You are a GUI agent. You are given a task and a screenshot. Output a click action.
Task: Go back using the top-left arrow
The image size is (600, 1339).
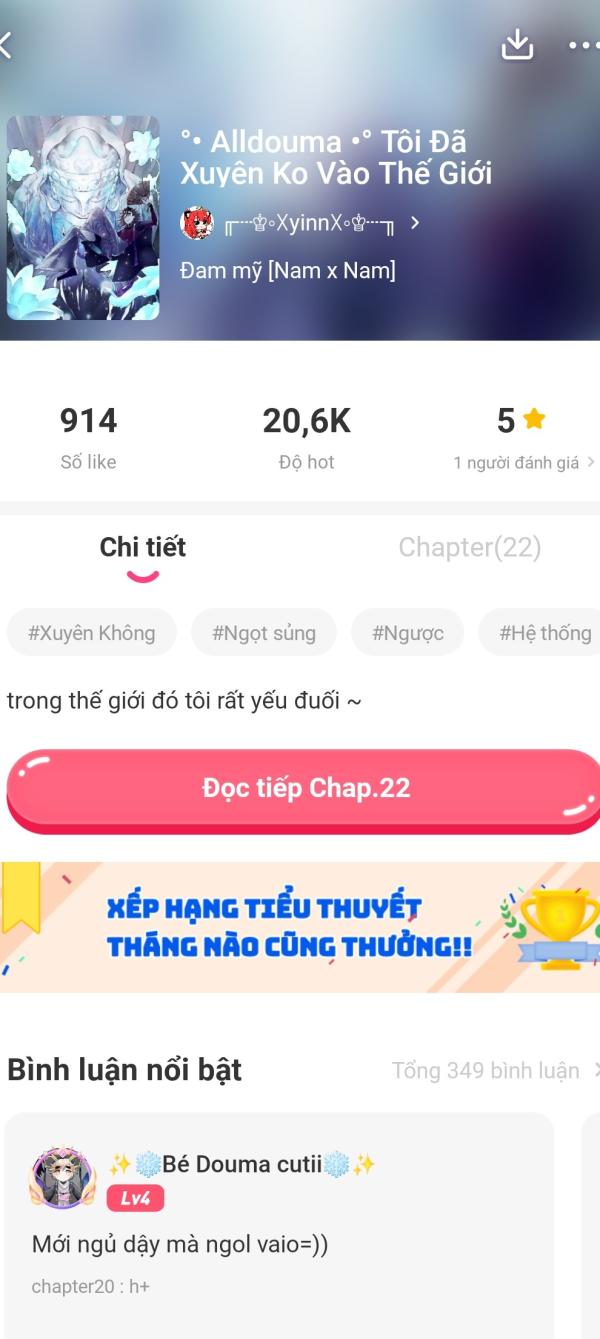pos(7,45)
